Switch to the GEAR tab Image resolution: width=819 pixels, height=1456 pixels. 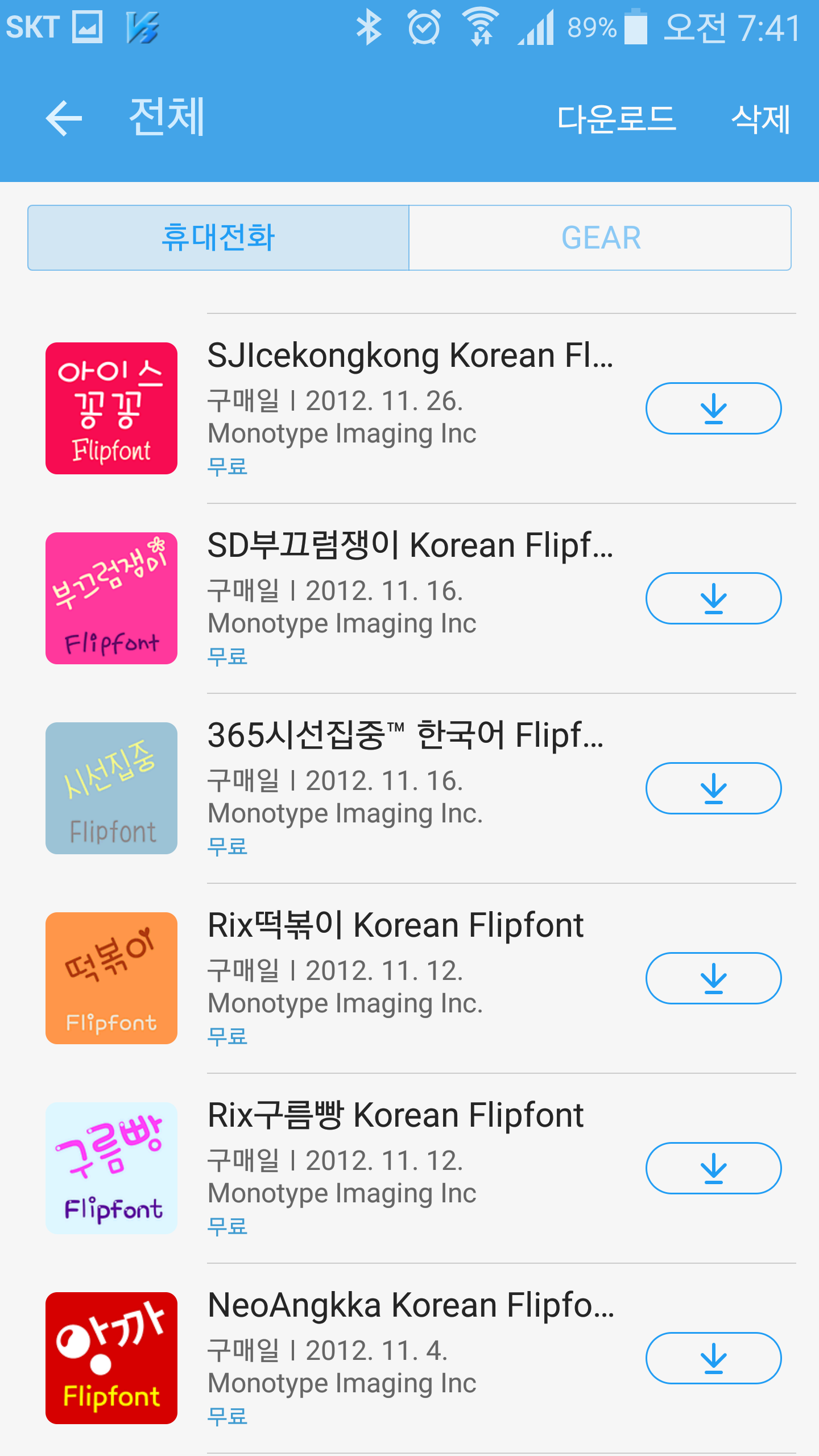tap(600, 238)
